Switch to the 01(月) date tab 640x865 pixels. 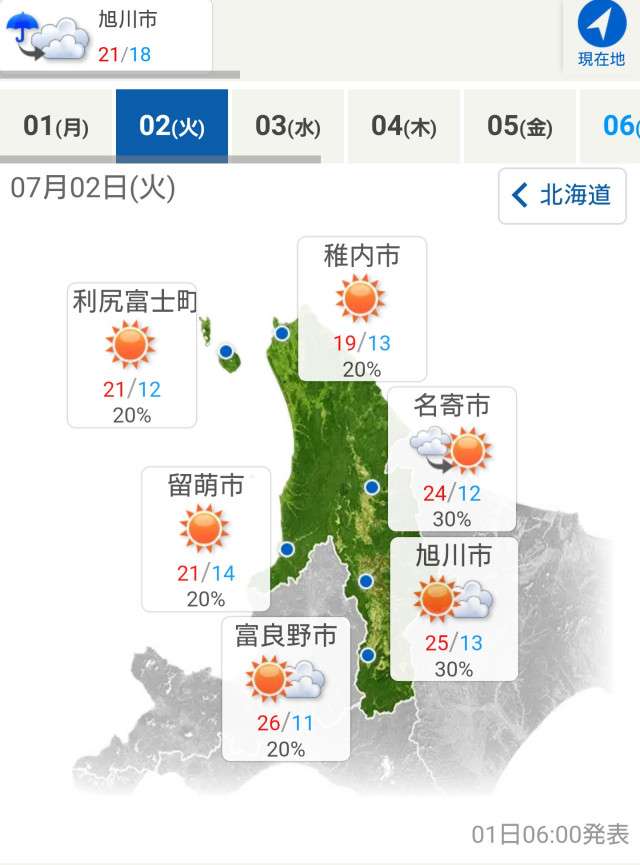(56, 126)
